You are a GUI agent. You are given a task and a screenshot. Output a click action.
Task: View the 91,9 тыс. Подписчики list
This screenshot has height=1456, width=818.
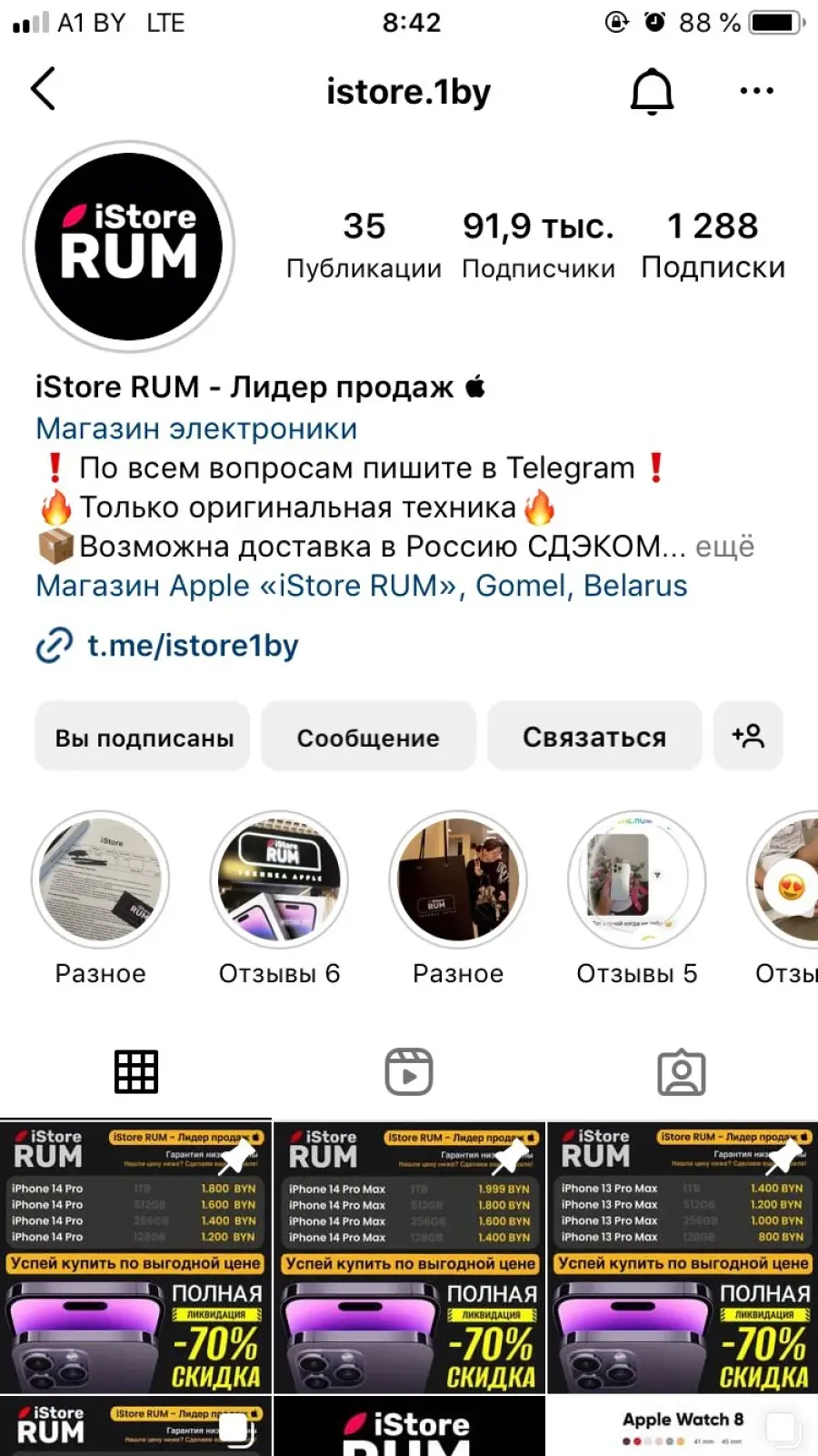coord(538,246)
